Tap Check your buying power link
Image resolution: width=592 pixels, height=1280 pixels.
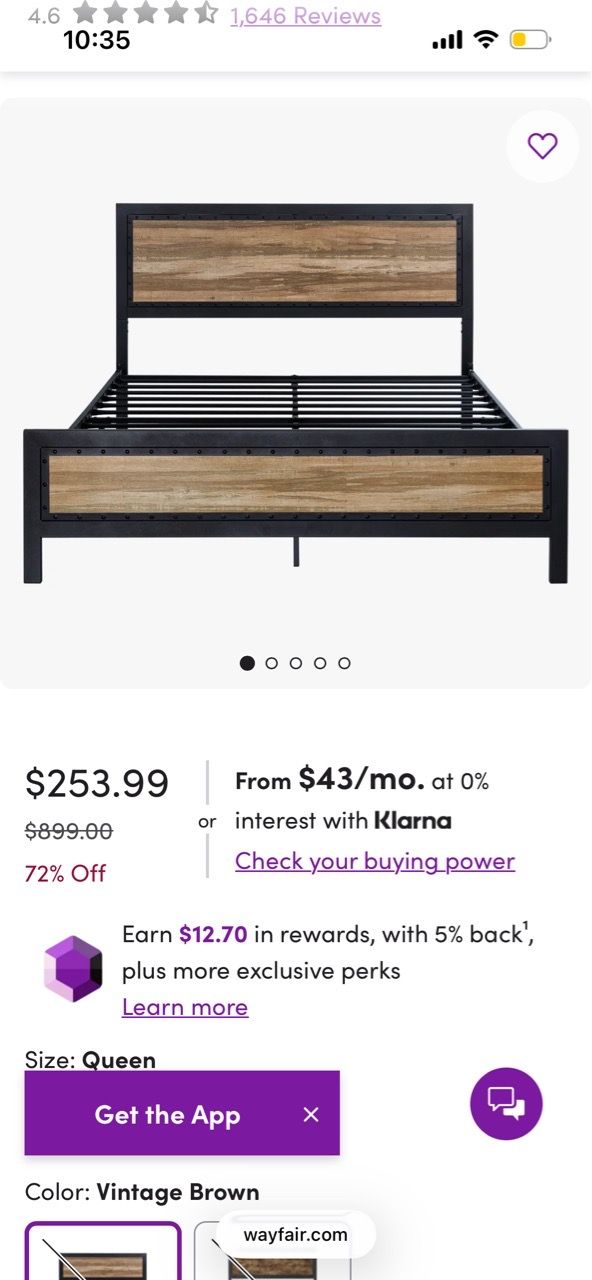(x=375, y=861)
